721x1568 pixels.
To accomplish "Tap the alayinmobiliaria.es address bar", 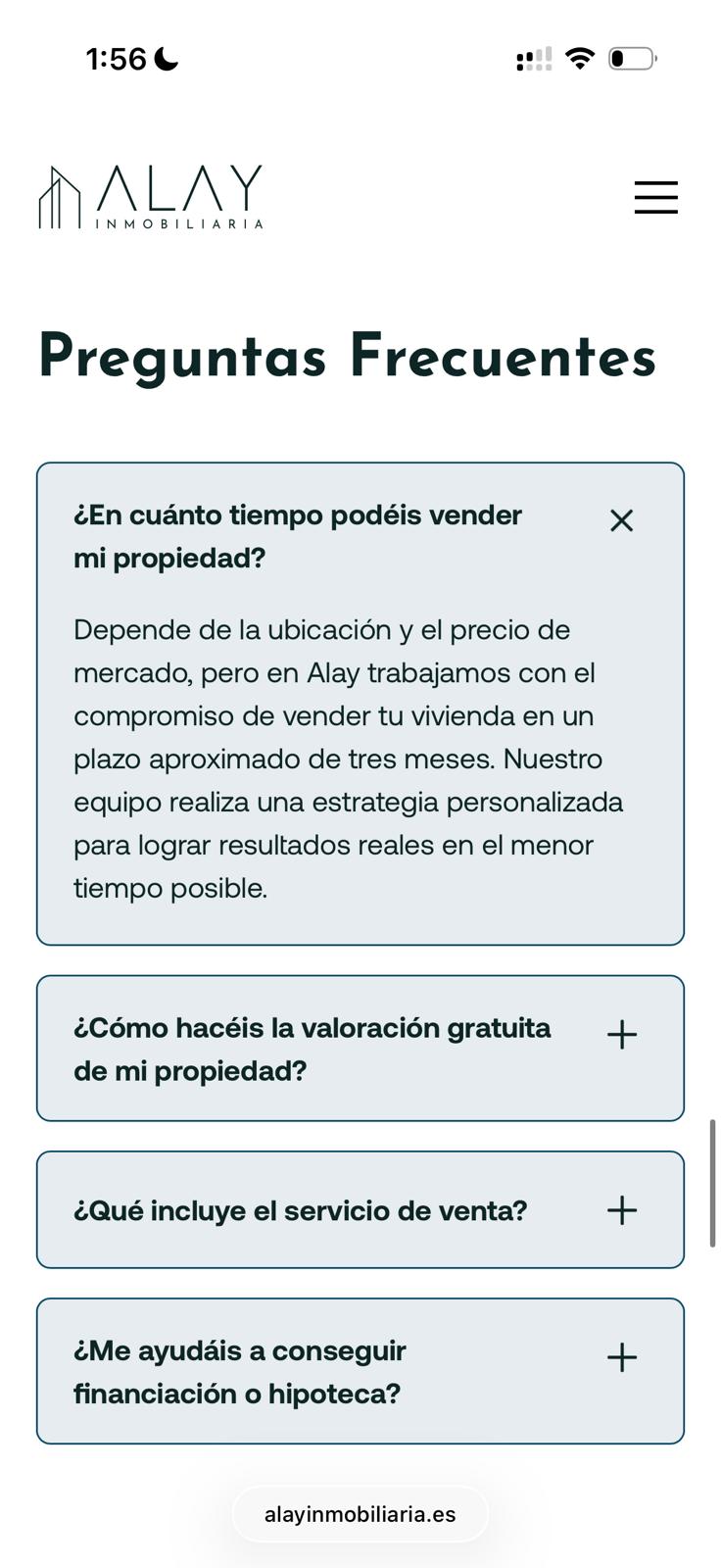I will click(x=360, y=1514).
